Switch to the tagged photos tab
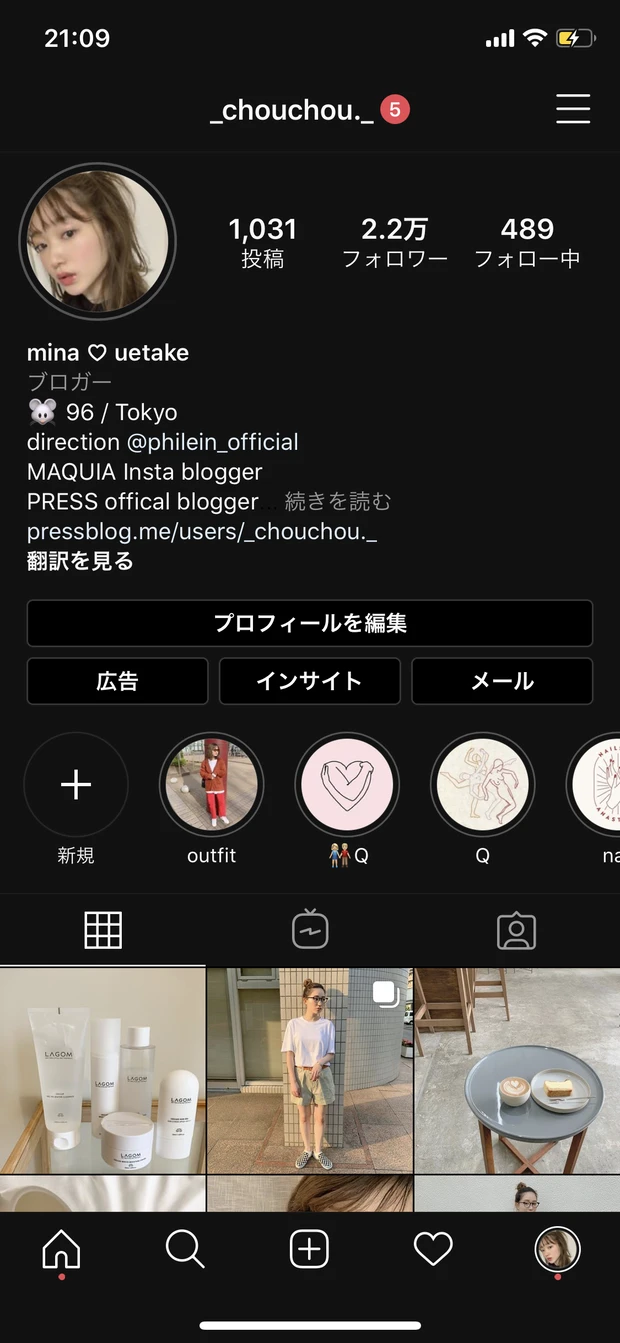 516,931
